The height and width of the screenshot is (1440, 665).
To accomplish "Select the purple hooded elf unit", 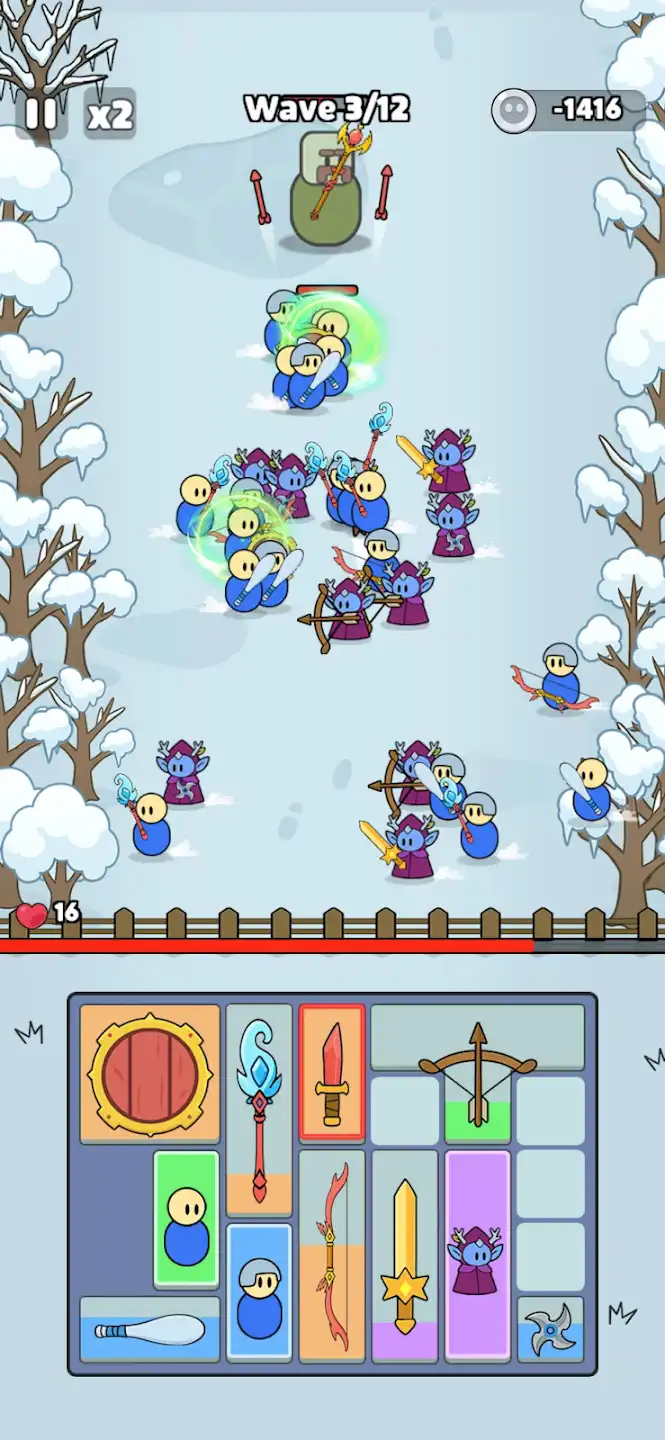I will click(x=478, y=1255).
